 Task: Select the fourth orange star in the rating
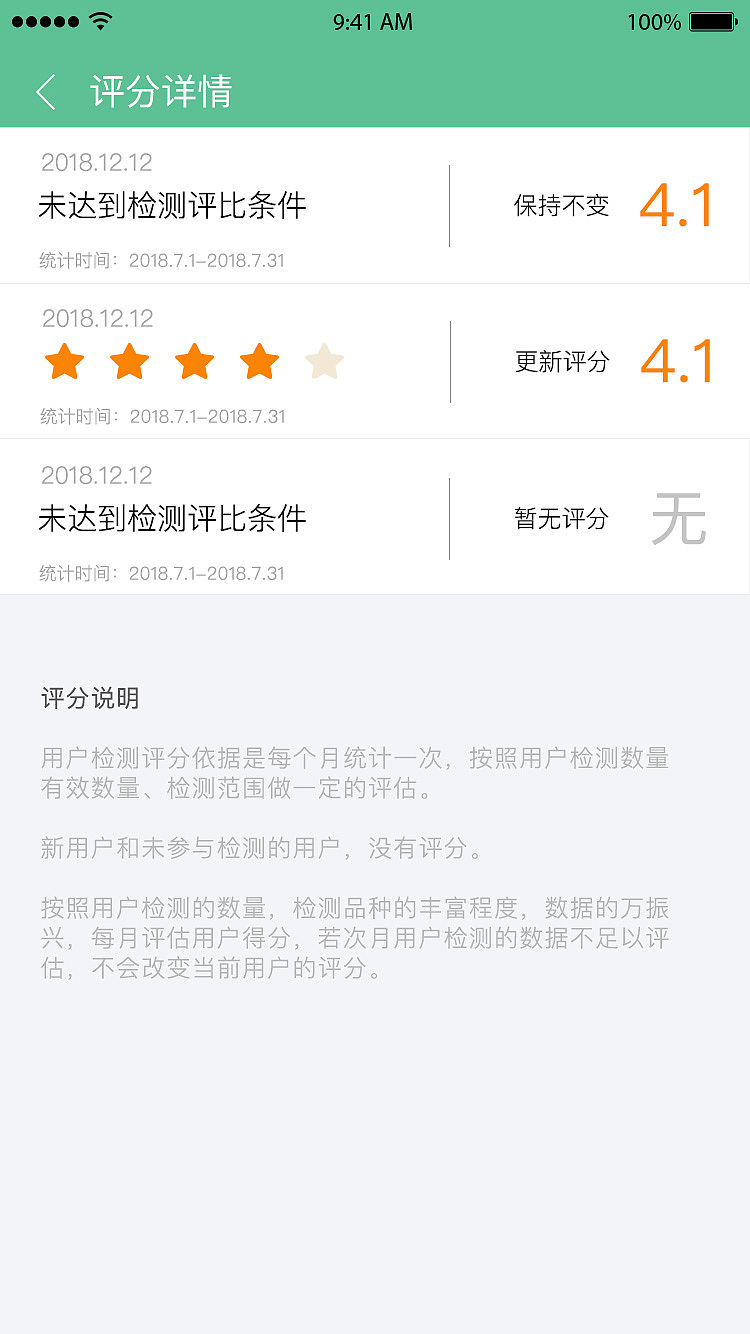[259, 362]
